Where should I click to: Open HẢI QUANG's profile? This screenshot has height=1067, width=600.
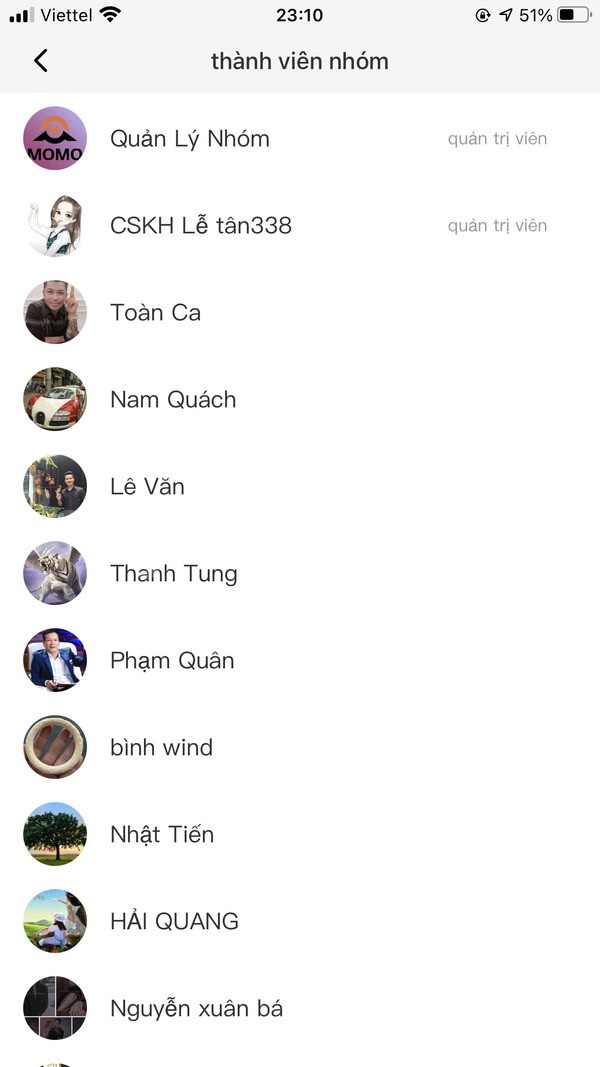click(300, 921)
